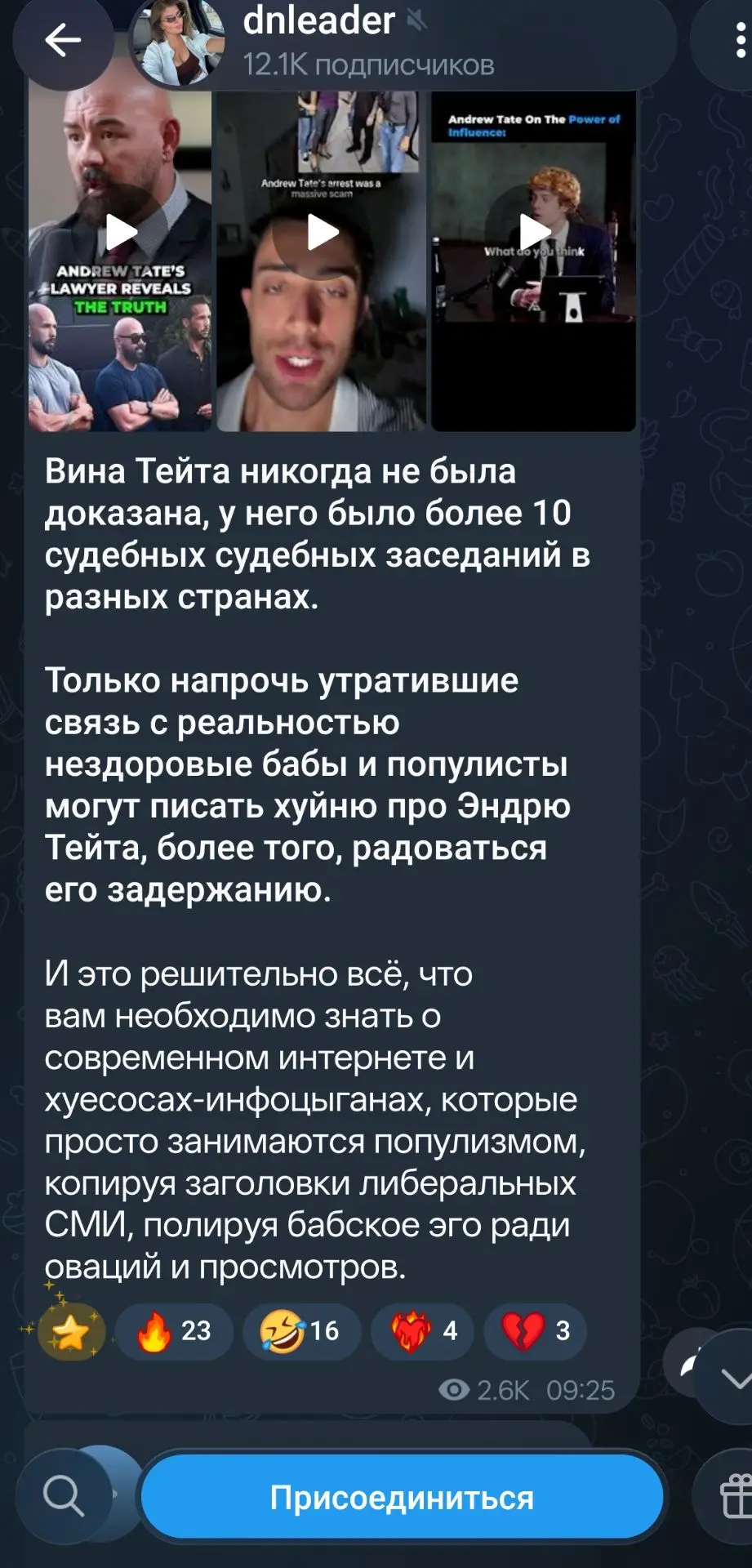Viewport: 752px width, 1568px height.
Task: React with the fire emoji showing 23
Action: (x=175, y=1330)
